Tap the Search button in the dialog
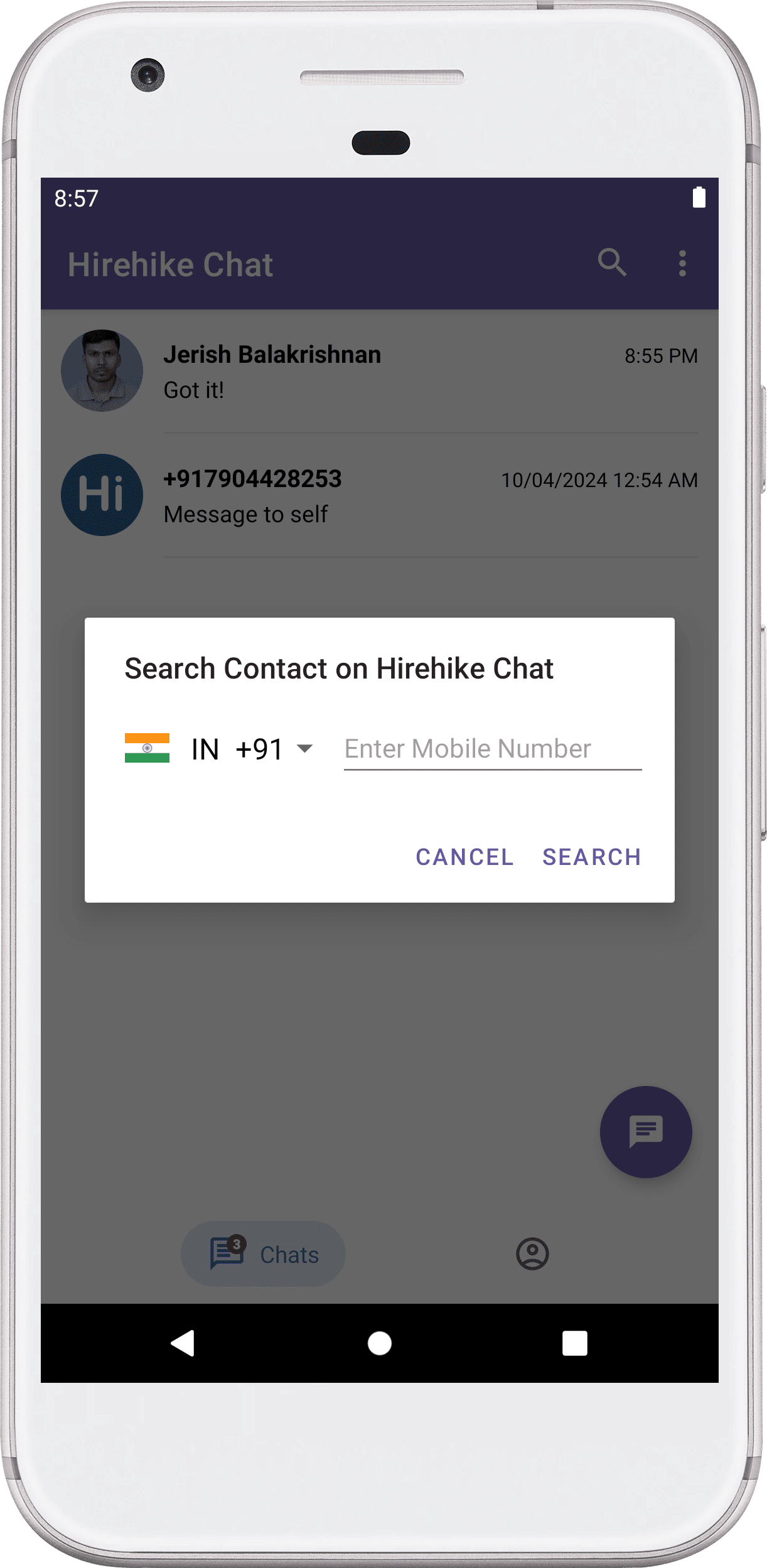 591,857
